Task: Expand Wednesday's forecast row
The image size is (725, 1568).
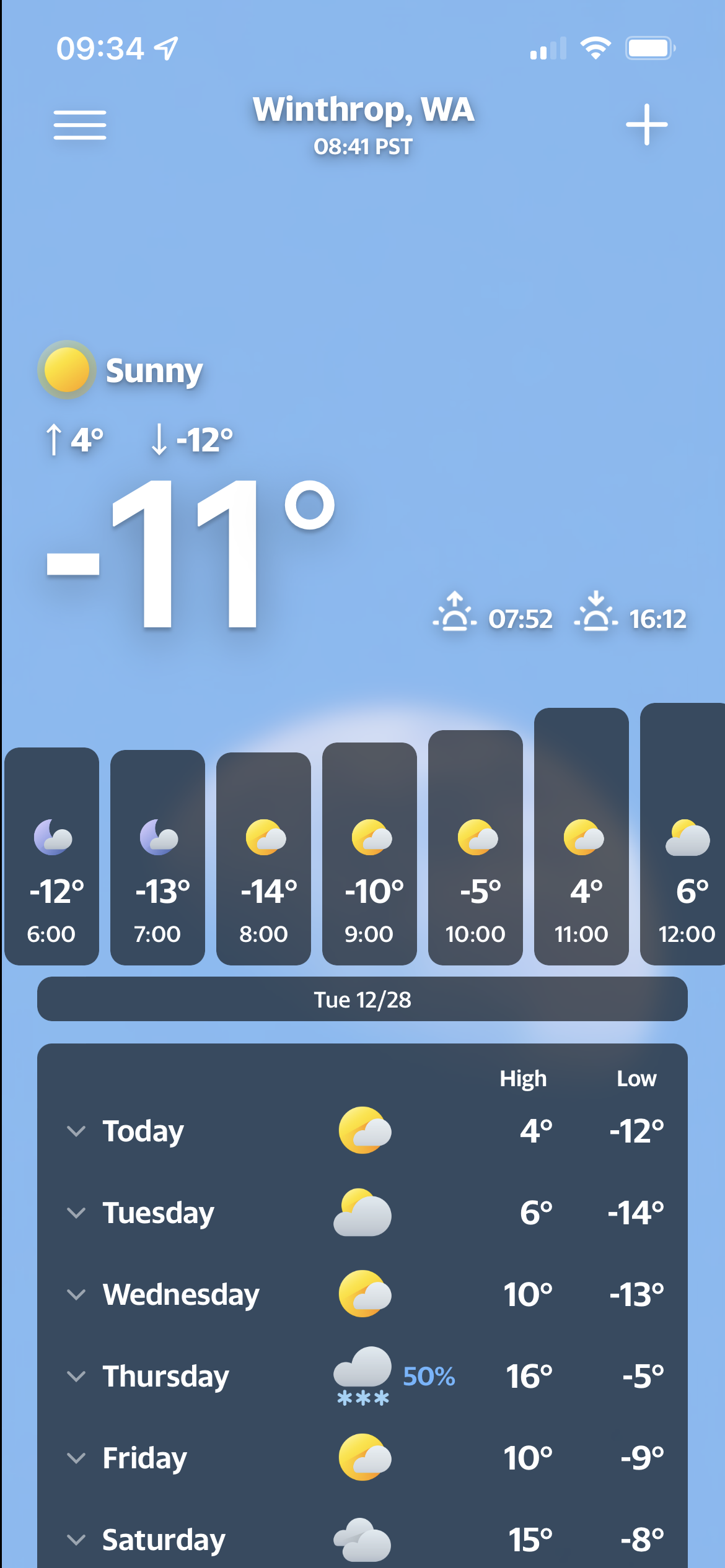Action: (76, 1294)
